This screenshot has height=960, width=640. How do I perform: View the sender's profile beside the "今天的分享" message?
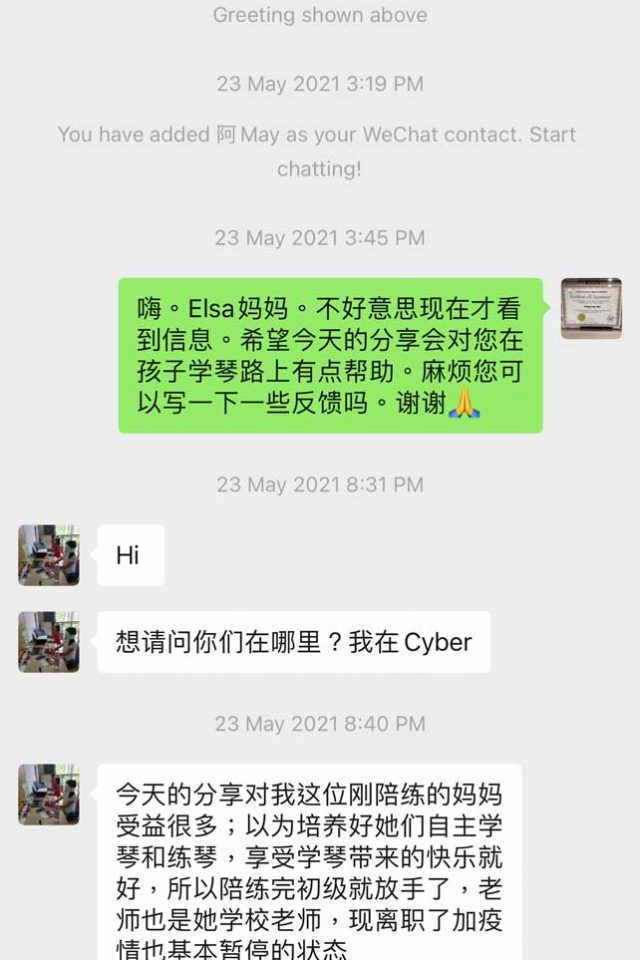48,794
